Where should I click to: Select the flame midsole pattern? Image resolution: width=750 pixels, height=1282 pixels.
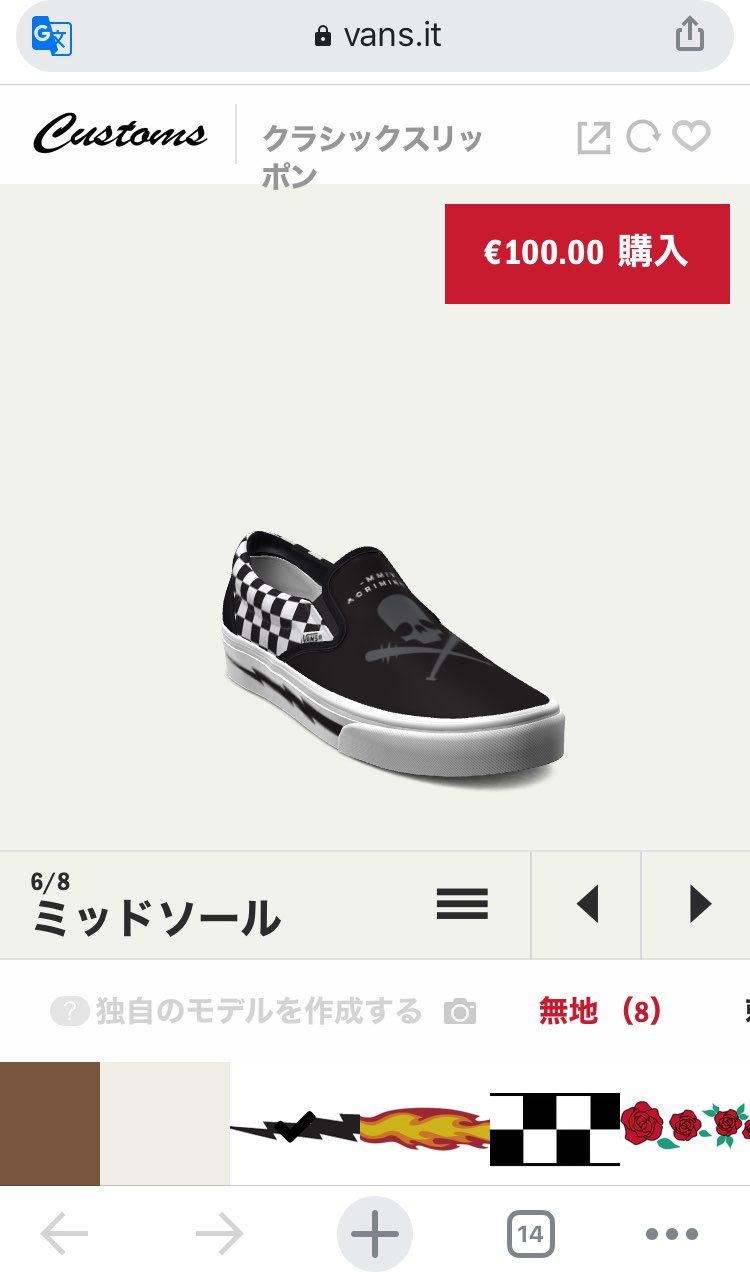pos(424,1128)
